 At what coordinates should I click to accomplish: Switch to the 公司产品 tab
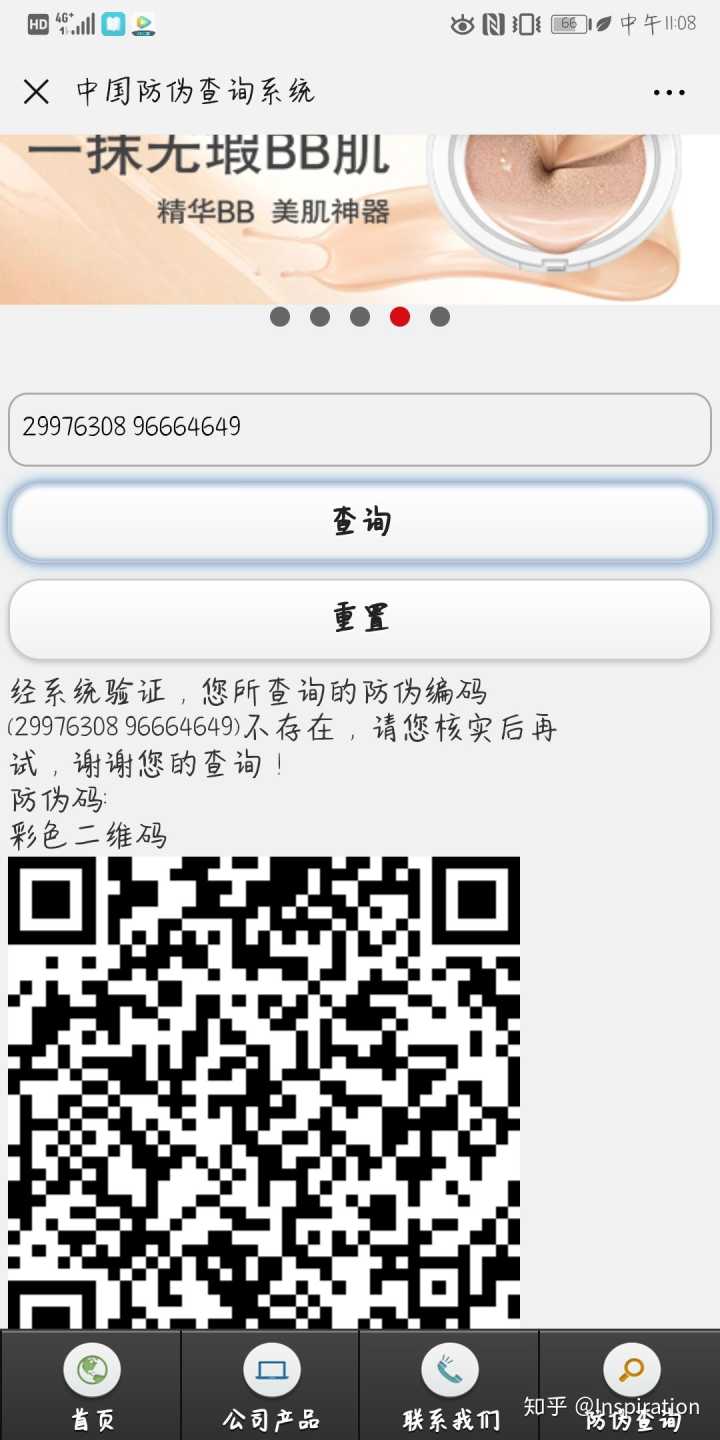270,1385
